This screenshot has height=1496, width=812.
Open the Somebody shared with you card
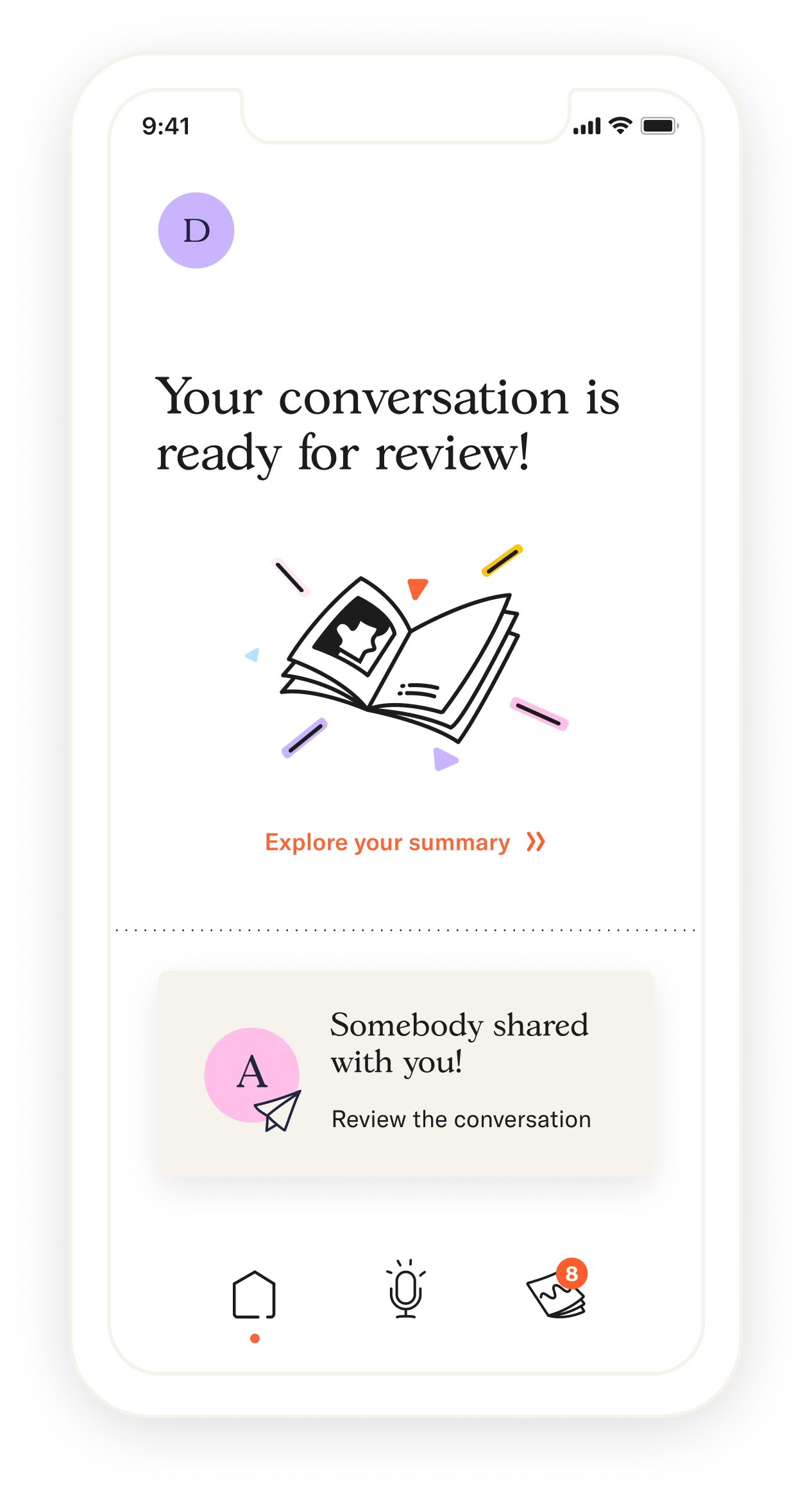click(406, 1073)
